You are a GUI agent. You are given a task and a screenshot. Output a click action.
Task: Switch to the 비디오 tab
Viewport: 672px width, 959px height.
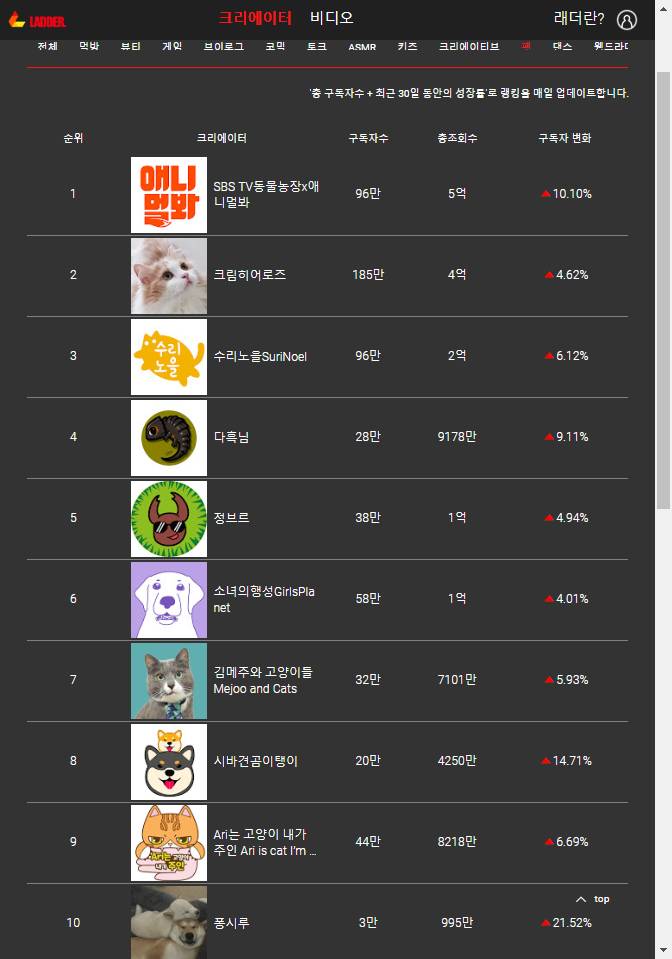pos(331,18)
